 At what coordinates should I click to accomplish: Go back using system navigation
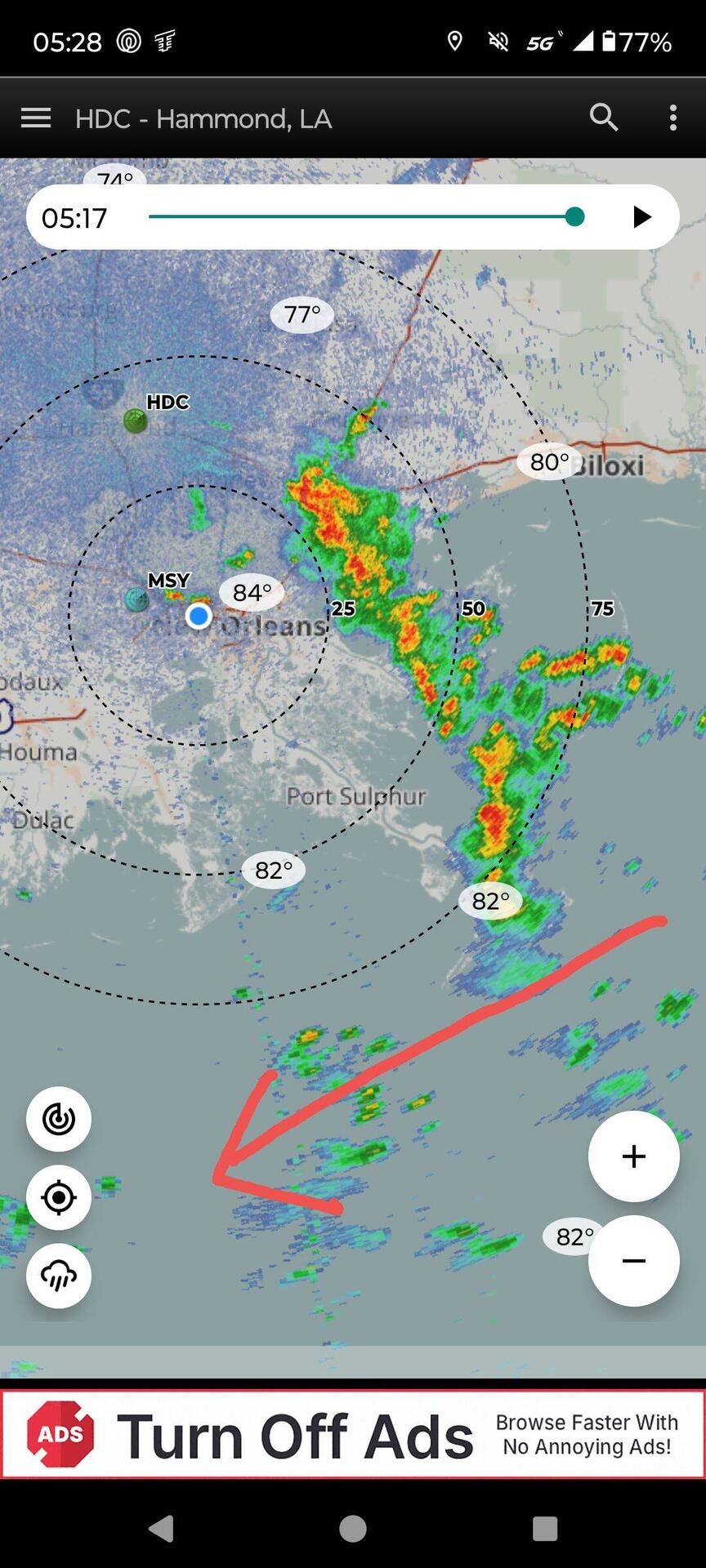pos(162,1528)
